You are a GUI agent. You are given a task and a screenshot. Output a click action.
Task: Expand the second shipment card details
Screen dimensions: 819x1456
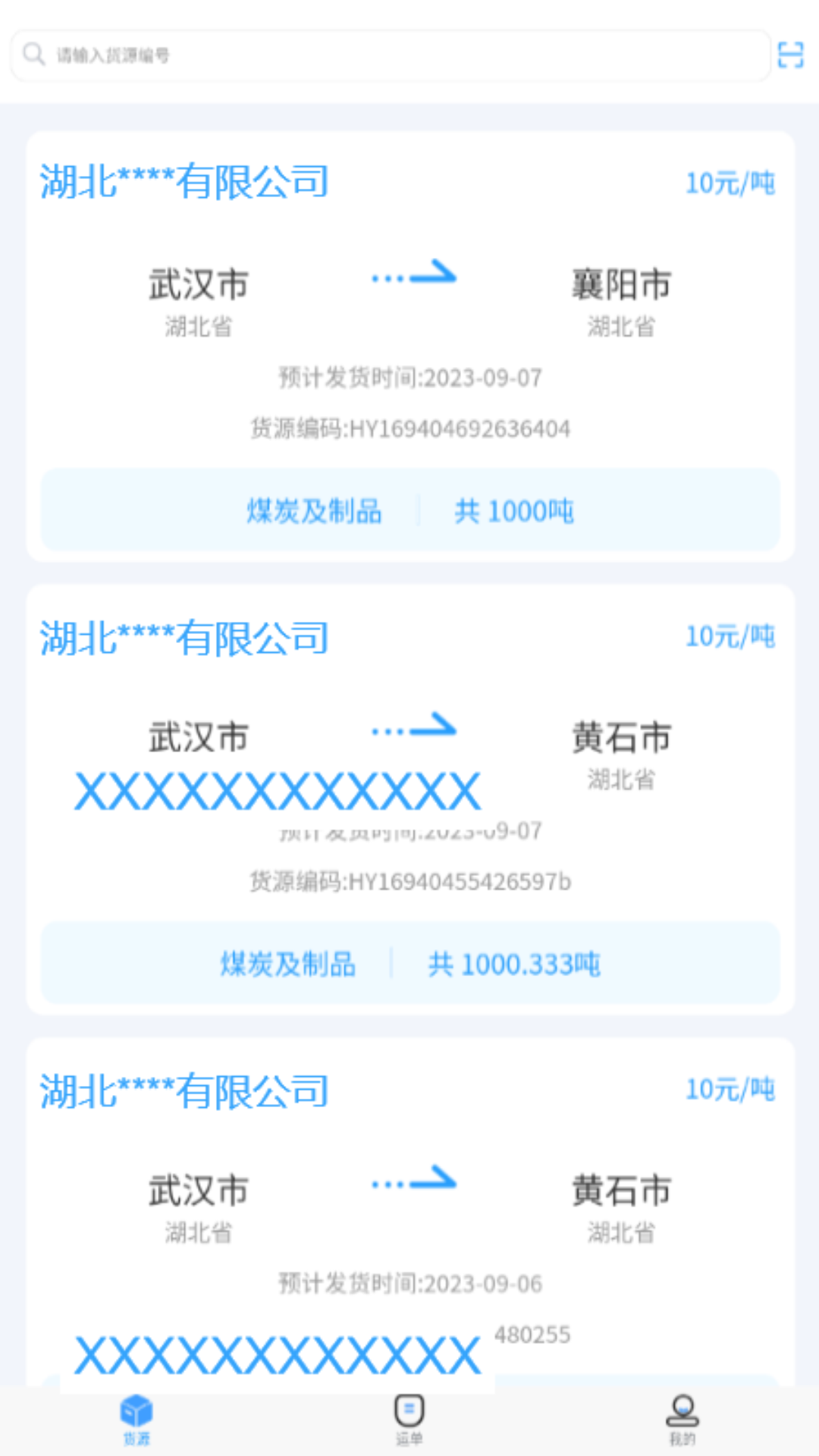pyautogui.click(x=409, y=796)
